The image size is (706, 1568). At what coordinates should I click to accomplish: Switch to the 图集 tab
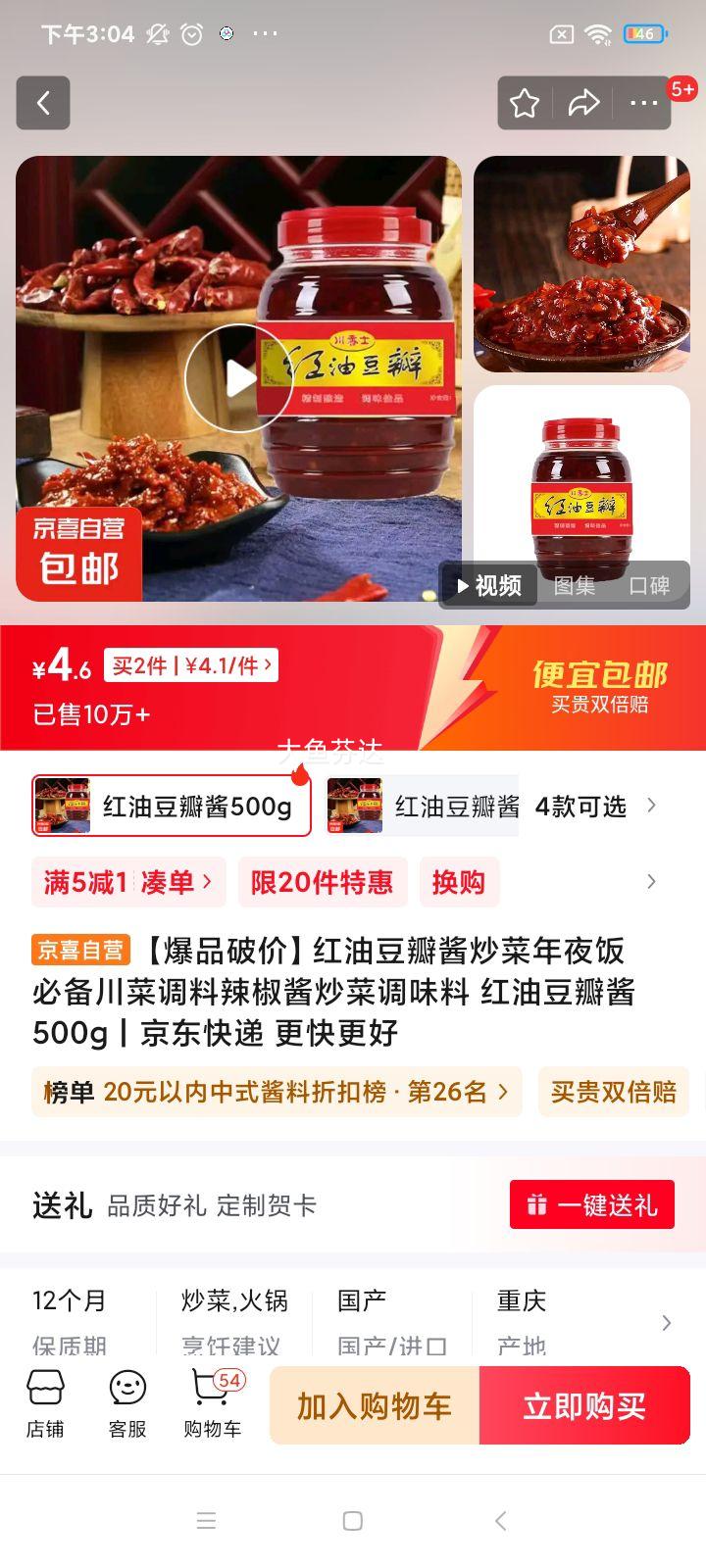577,585
